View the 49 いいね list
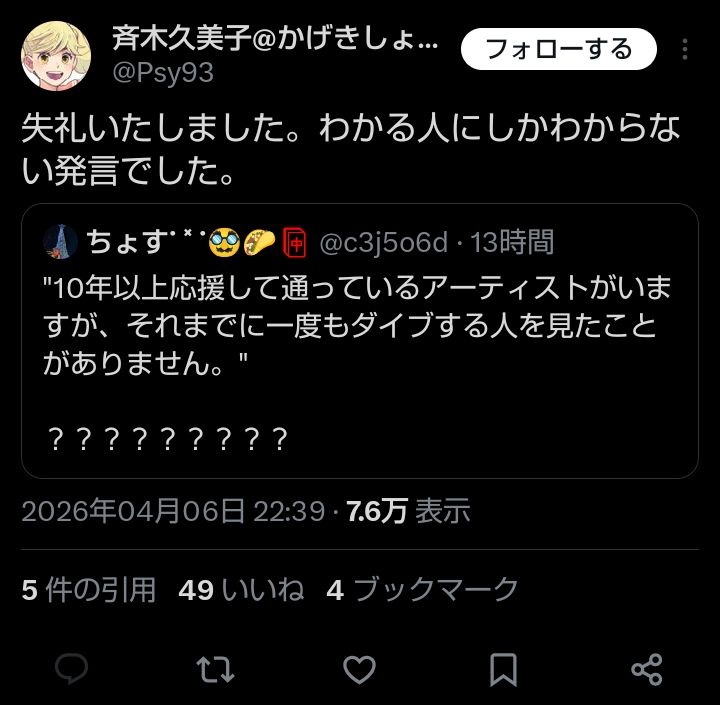The height and width of the screenshot is (705, 720). [x=241, y=590]
